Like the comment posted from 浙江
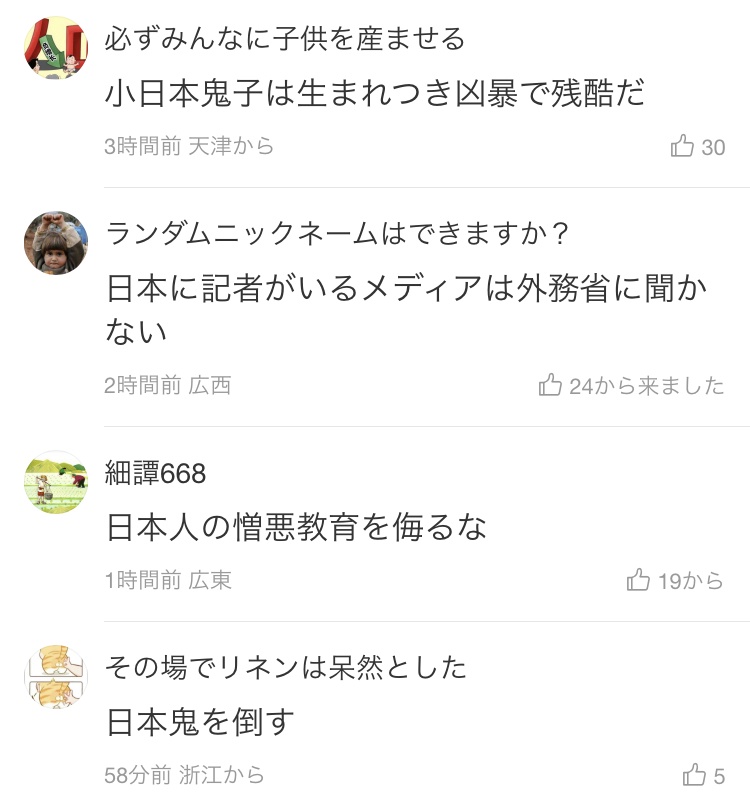Viewport: 750px width, 805px height. pos(694,775)
